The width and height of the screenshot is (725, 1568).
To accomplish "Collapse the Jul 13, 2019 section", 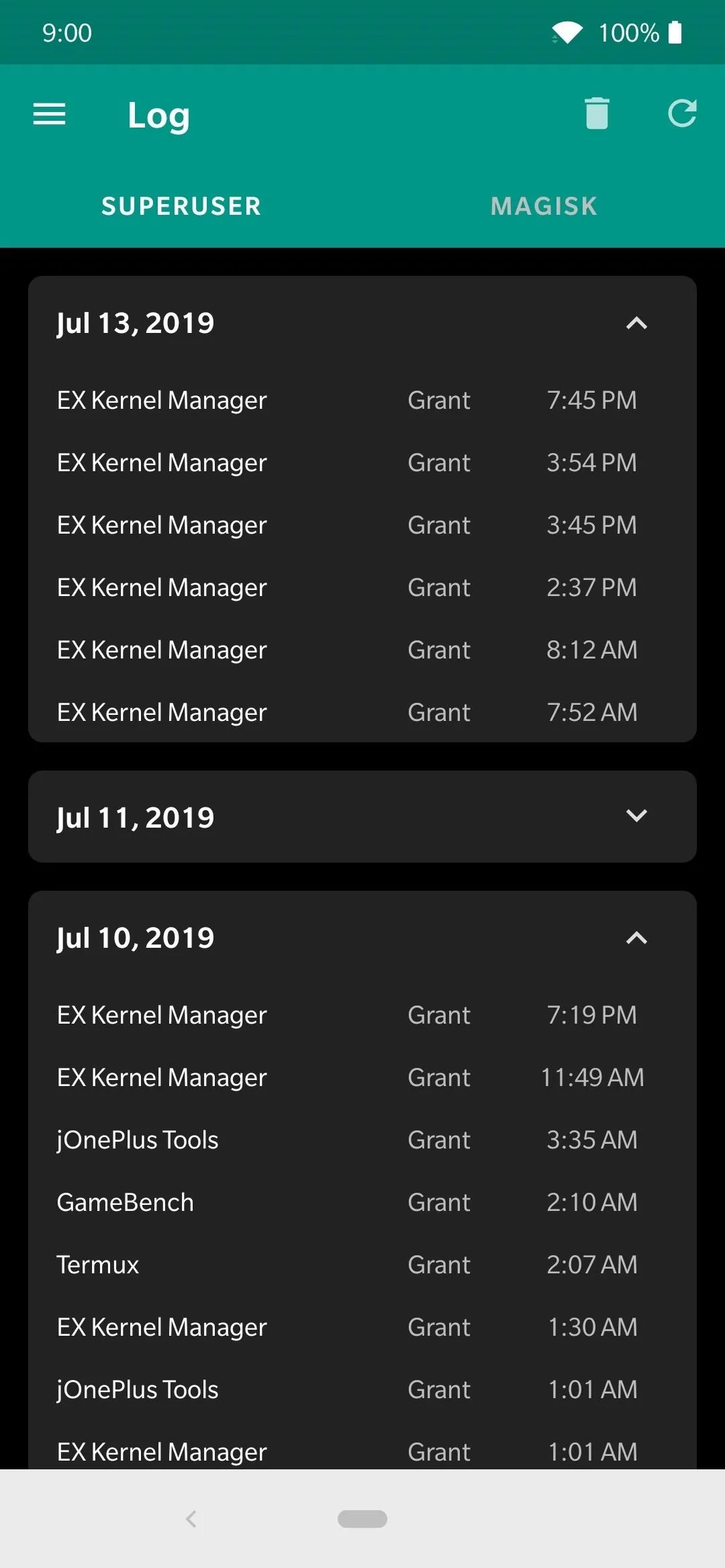I will 636,324.
